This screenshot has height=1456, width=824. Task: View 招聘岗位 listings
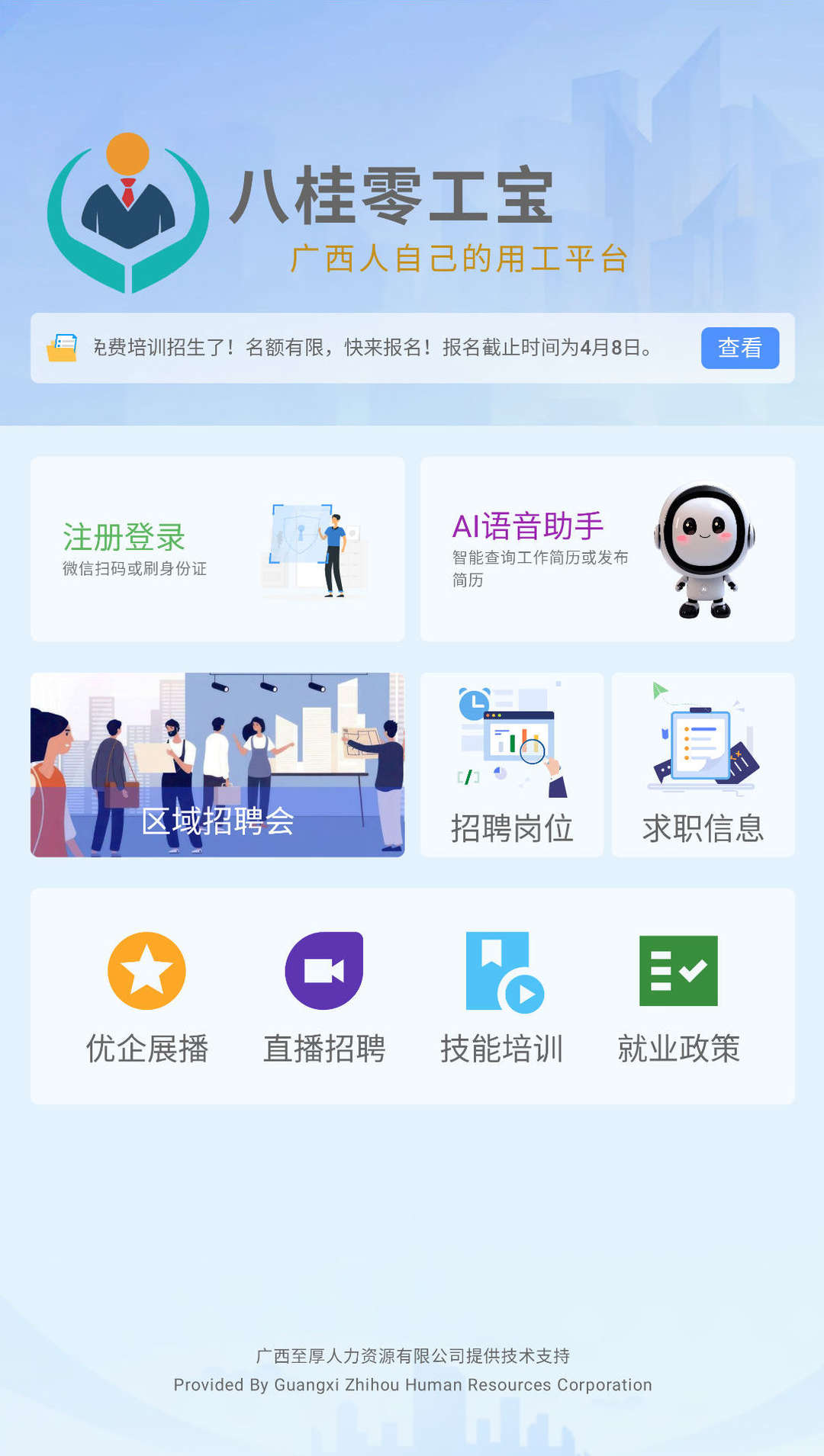511,765
